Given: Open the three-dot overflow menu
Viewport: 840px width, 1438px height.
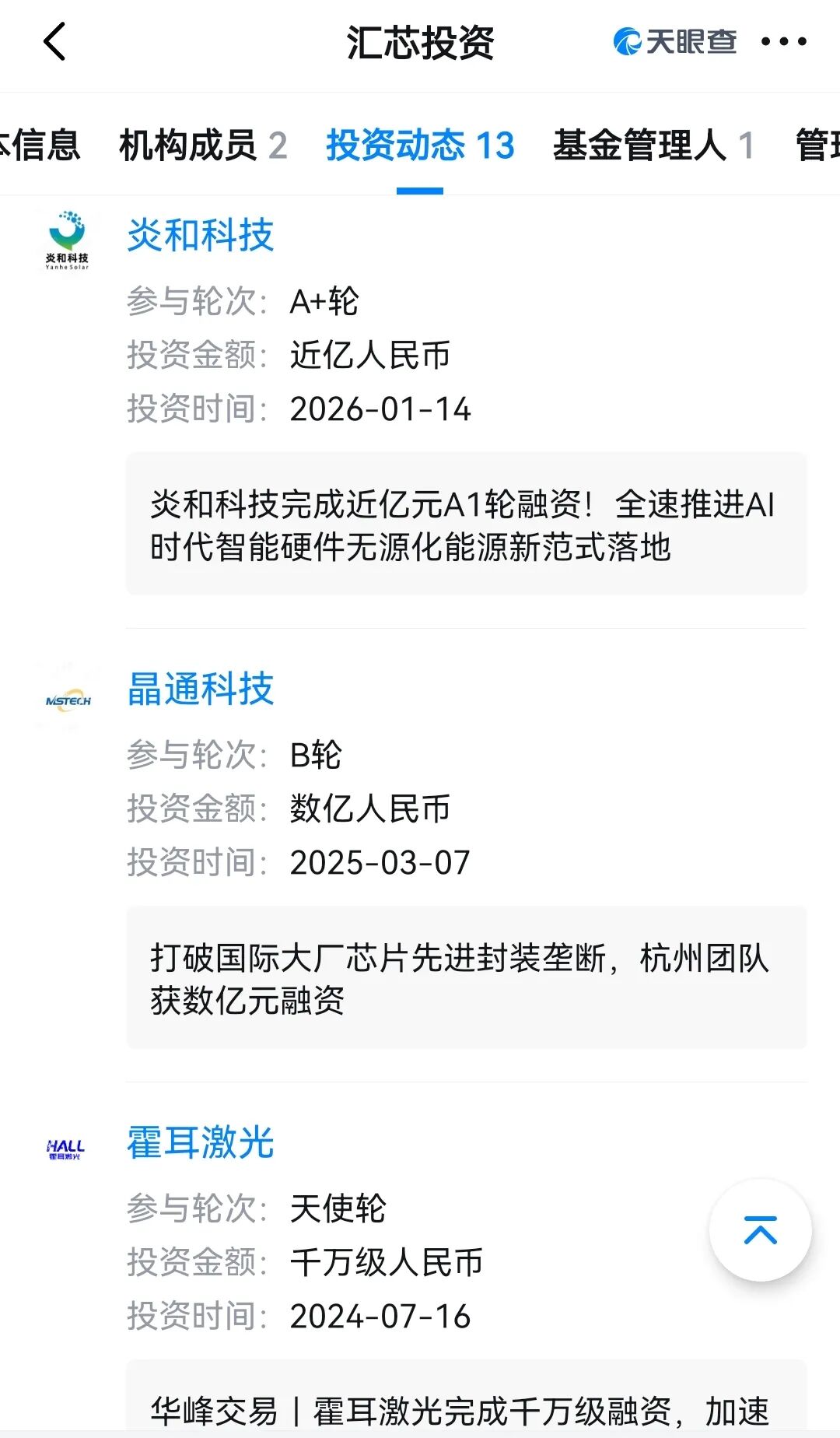Looking at the screenshot, I should pyautogui.click(x=783, y=41).
